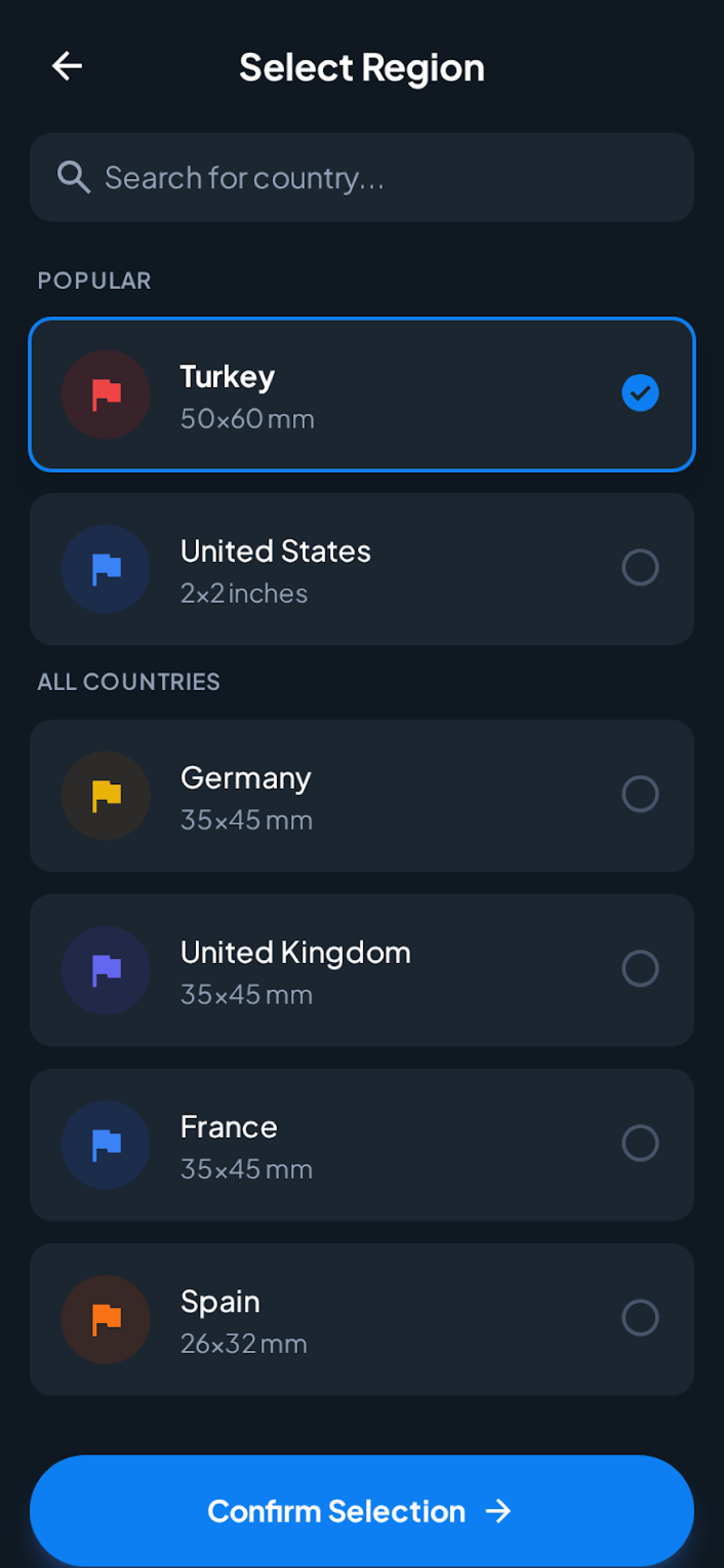
Task: Click the Spain orange flag icon
Action: click(106, 1318)
